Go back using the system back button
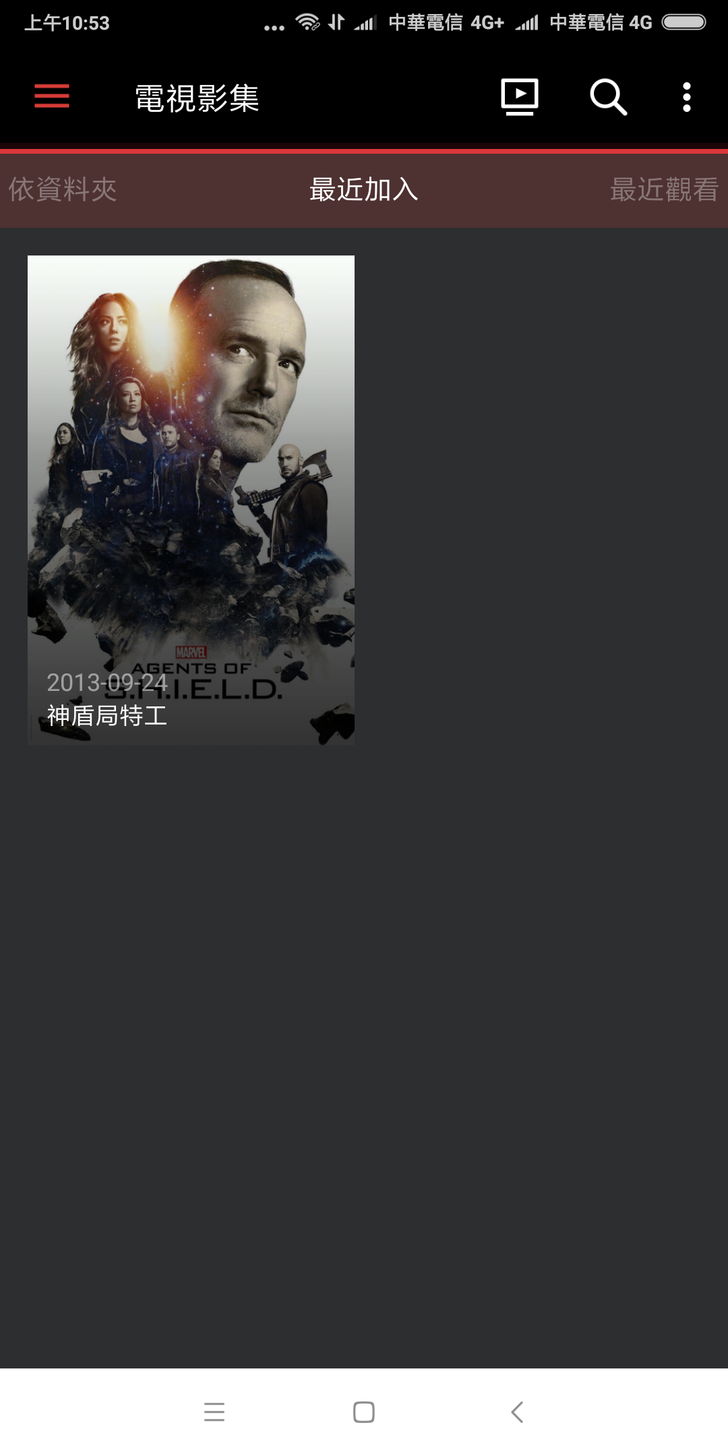The height and width of the screenshot is (1456, 728). tap(516, 1412)
